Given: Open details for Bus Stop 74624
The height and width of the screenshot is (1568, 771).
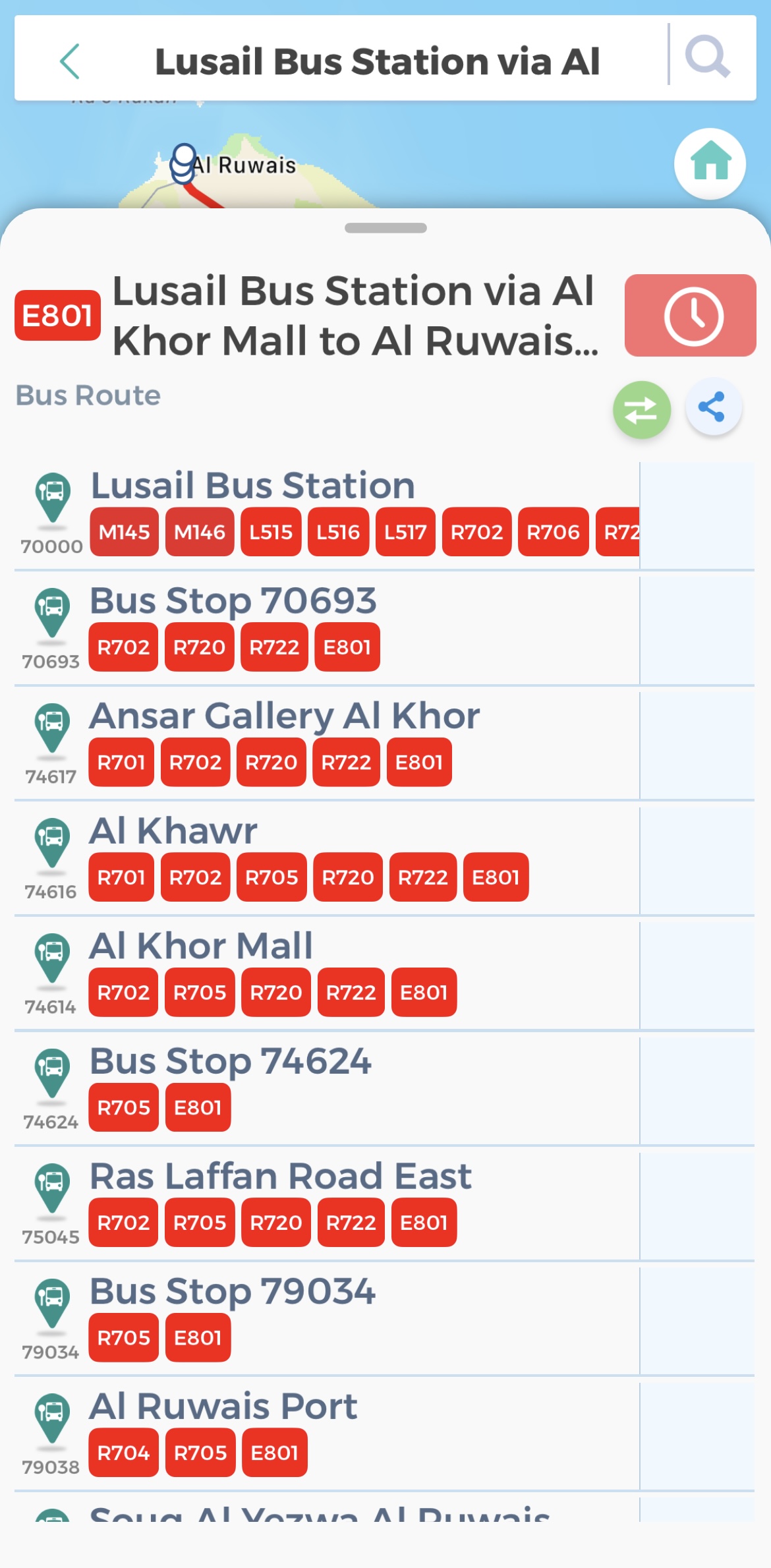Looking at the screenshot, I should point(231,1061).
